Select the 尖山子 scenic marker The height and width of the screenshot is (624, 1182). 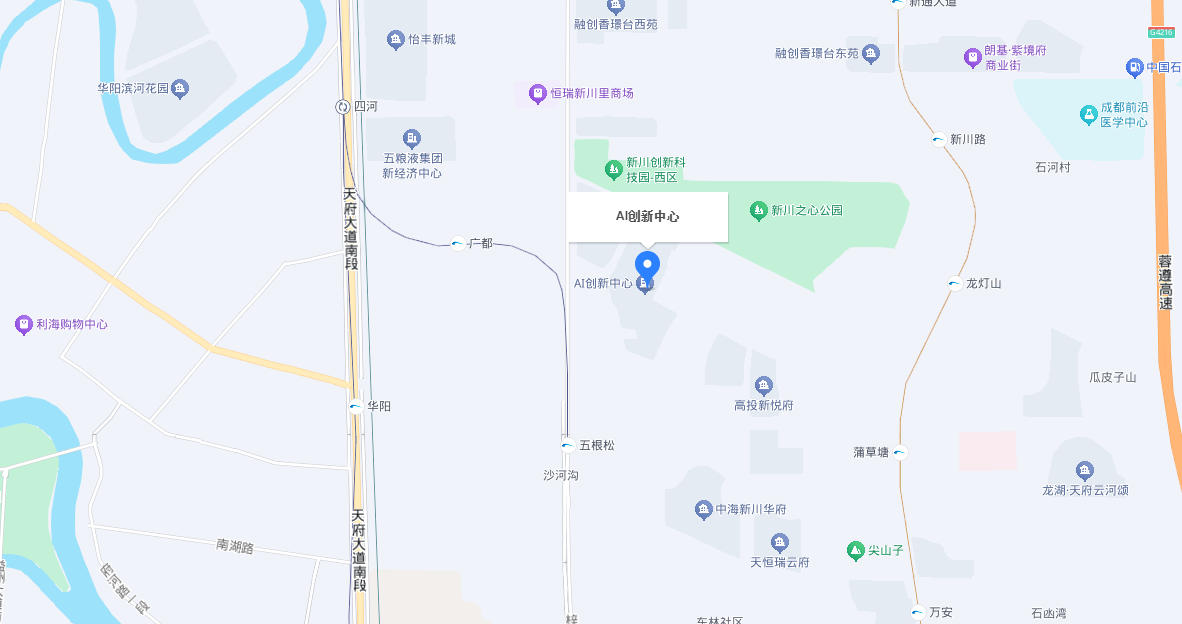[x=855, y=550]
